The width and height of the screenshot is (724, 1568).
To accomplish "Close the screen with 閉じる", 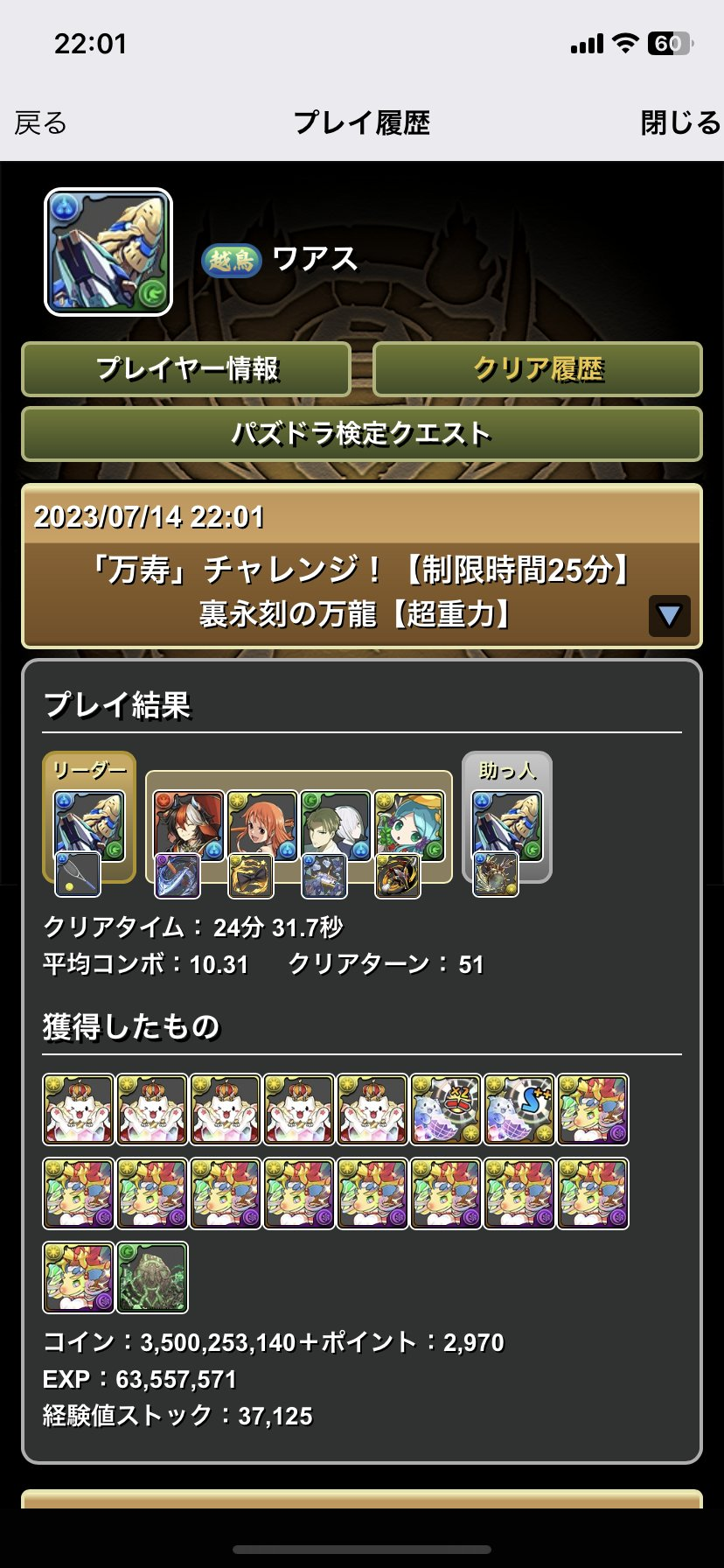I will click(680, 123).
